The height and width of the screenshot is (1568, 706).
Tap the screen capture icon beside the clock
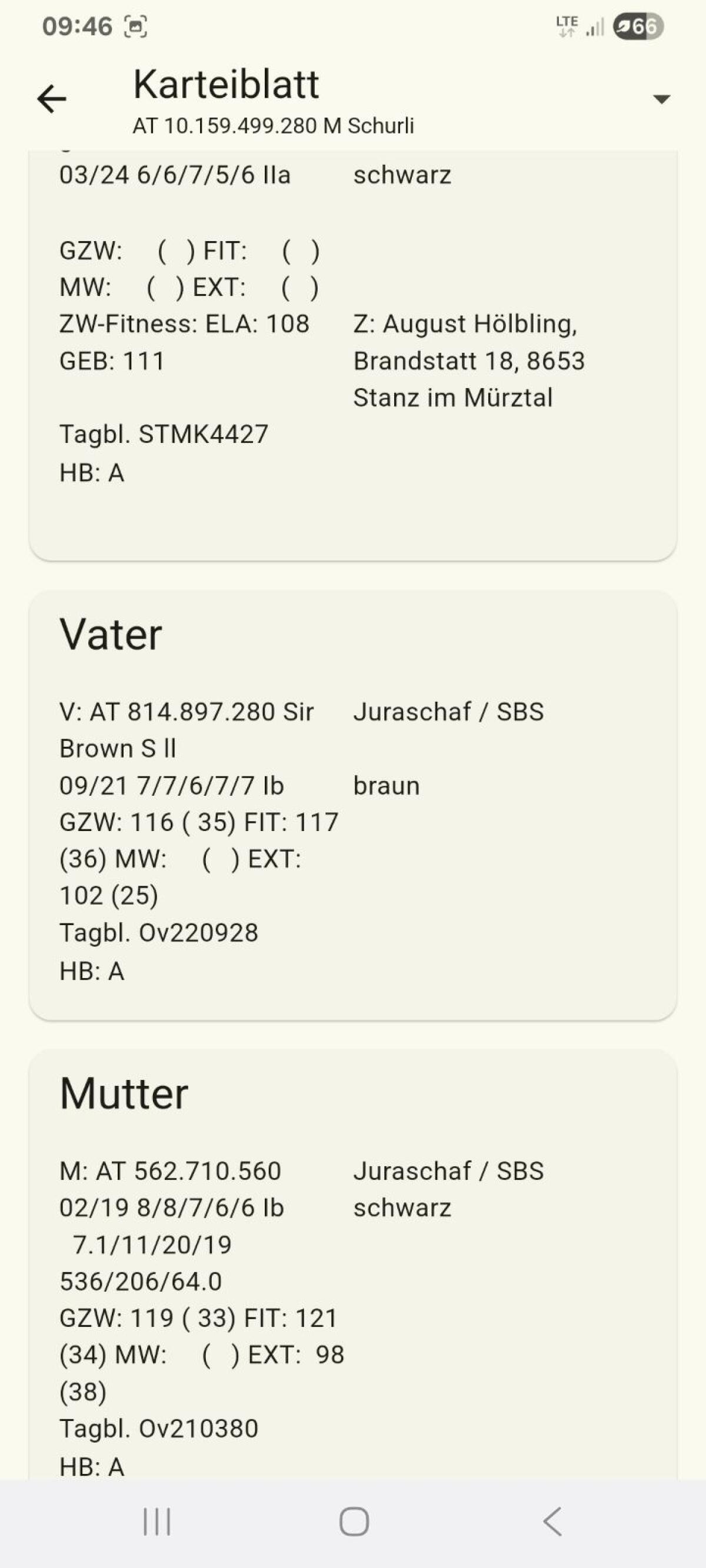[x=135, y=26]
